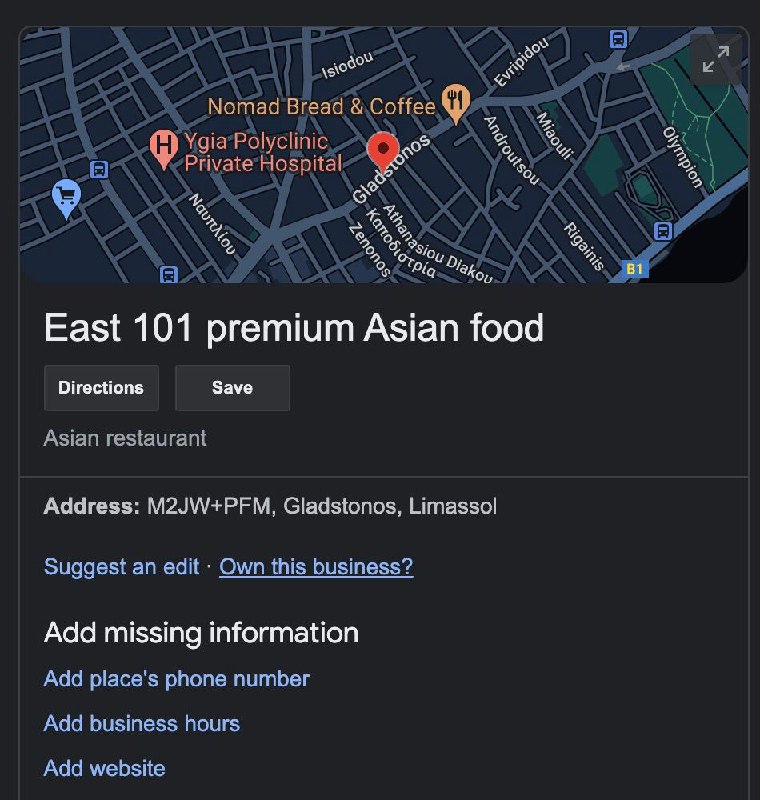Add business hours for this place
Viewport: 760px width, 800px height.
(142, 723)
